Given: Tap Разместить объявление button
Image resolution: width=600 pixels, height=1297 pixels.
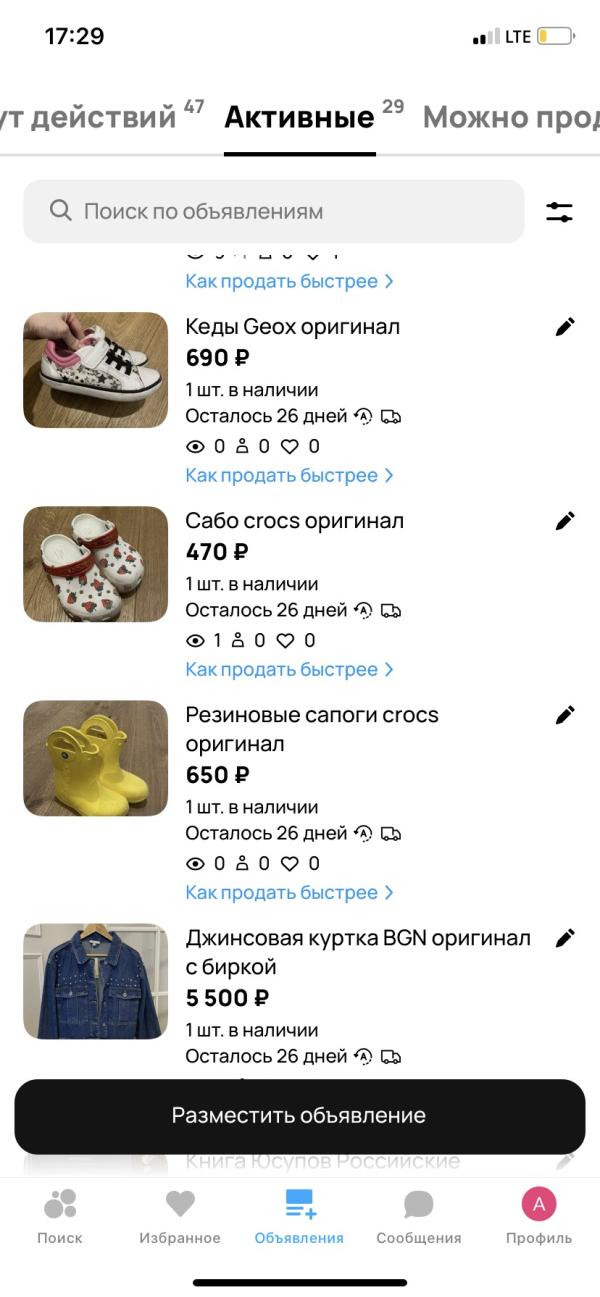Looking at the screenshot, I should 299,1116.
